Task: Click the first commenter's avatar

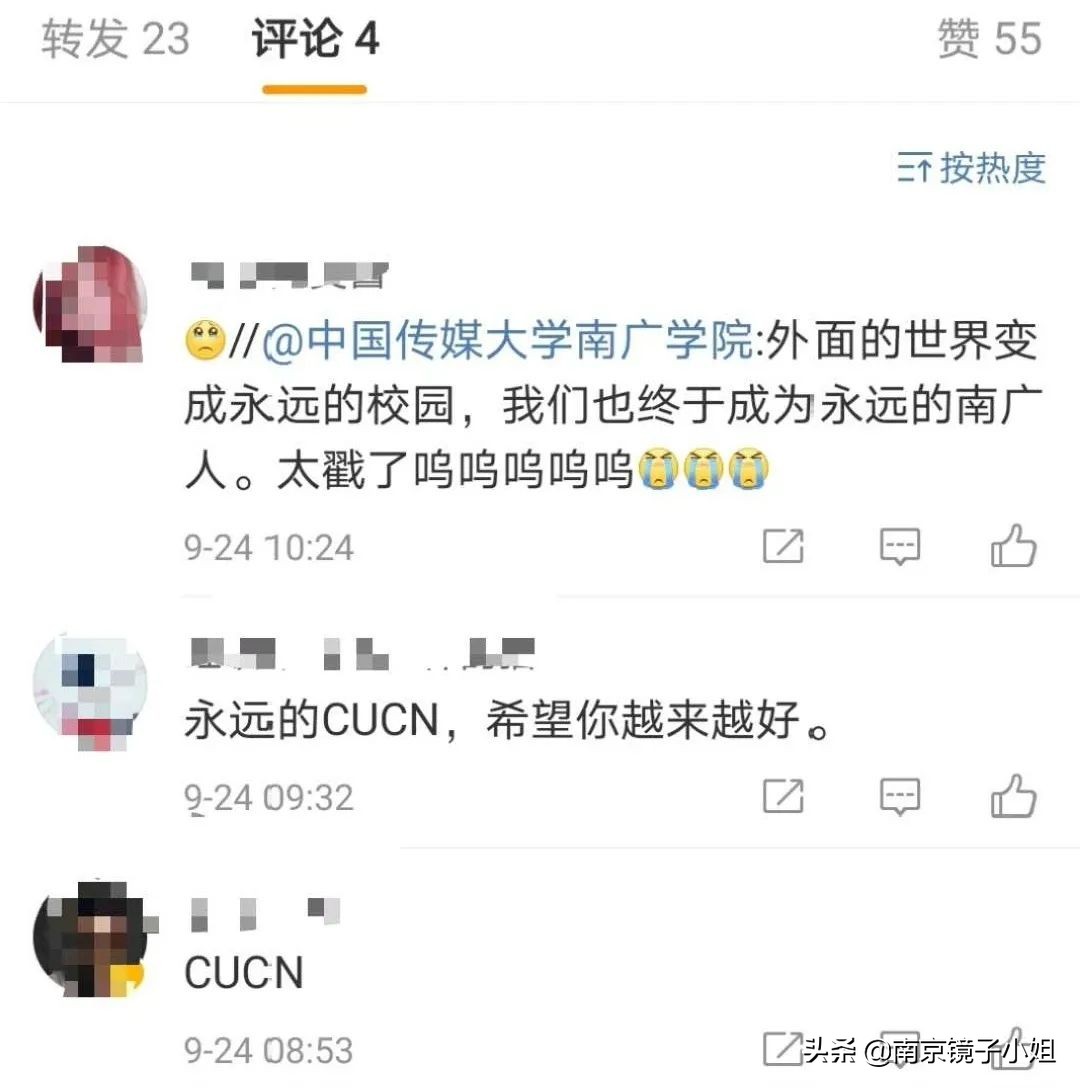Action: [x=90, y=300]
